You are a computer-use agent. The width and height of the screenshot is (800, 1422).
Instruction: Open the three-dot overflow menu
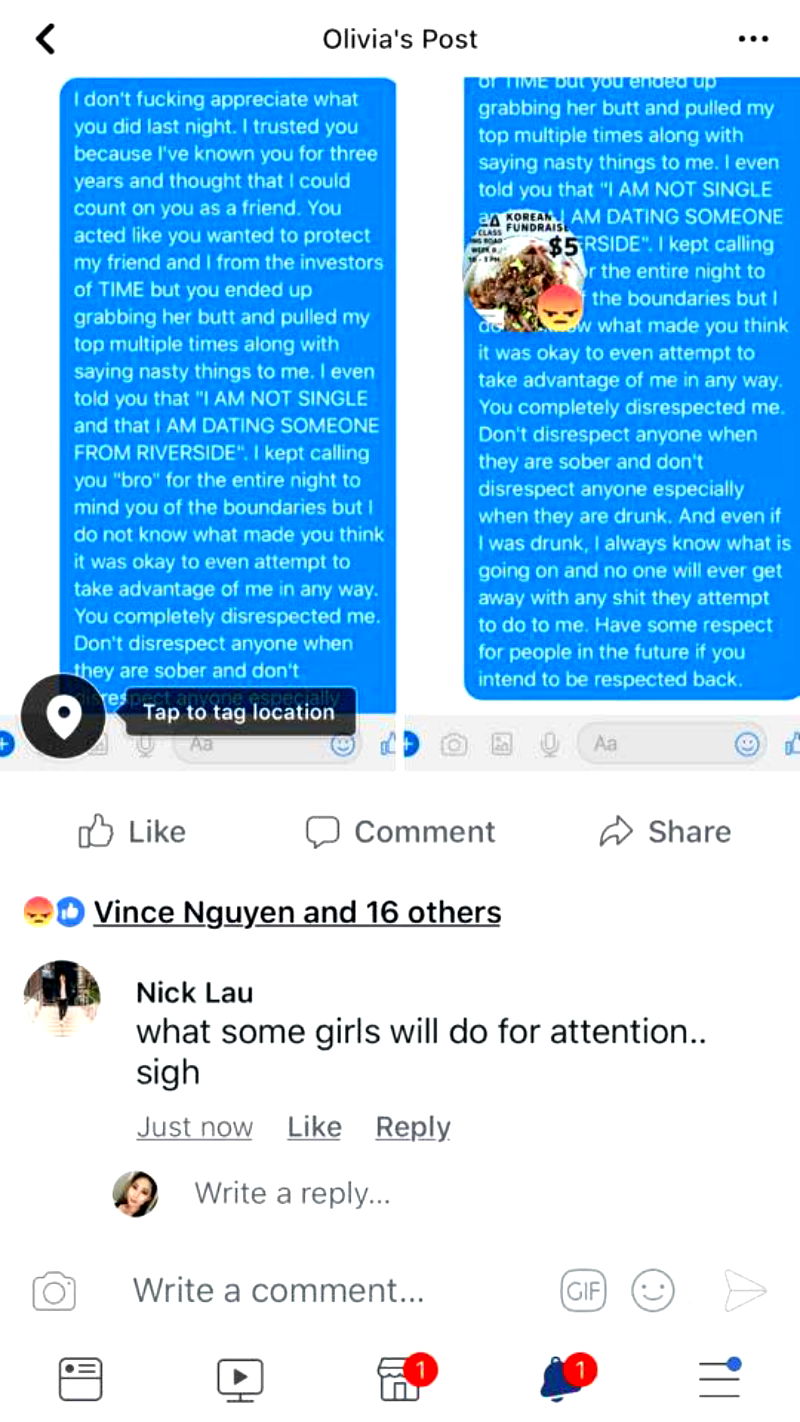click(752, 39)
